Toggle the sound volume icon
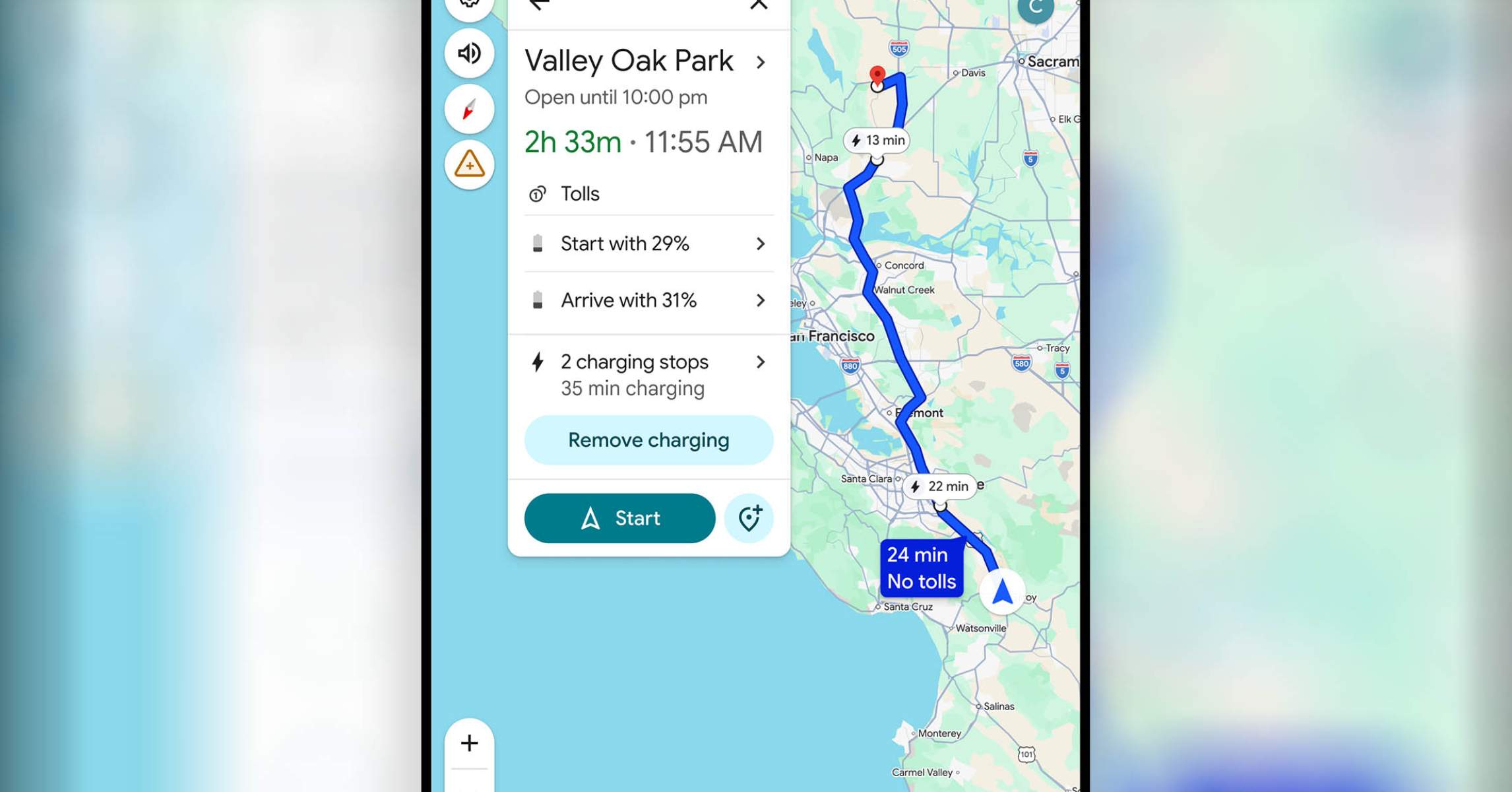Screen dimensions: 1512x792 click(469, 53)
